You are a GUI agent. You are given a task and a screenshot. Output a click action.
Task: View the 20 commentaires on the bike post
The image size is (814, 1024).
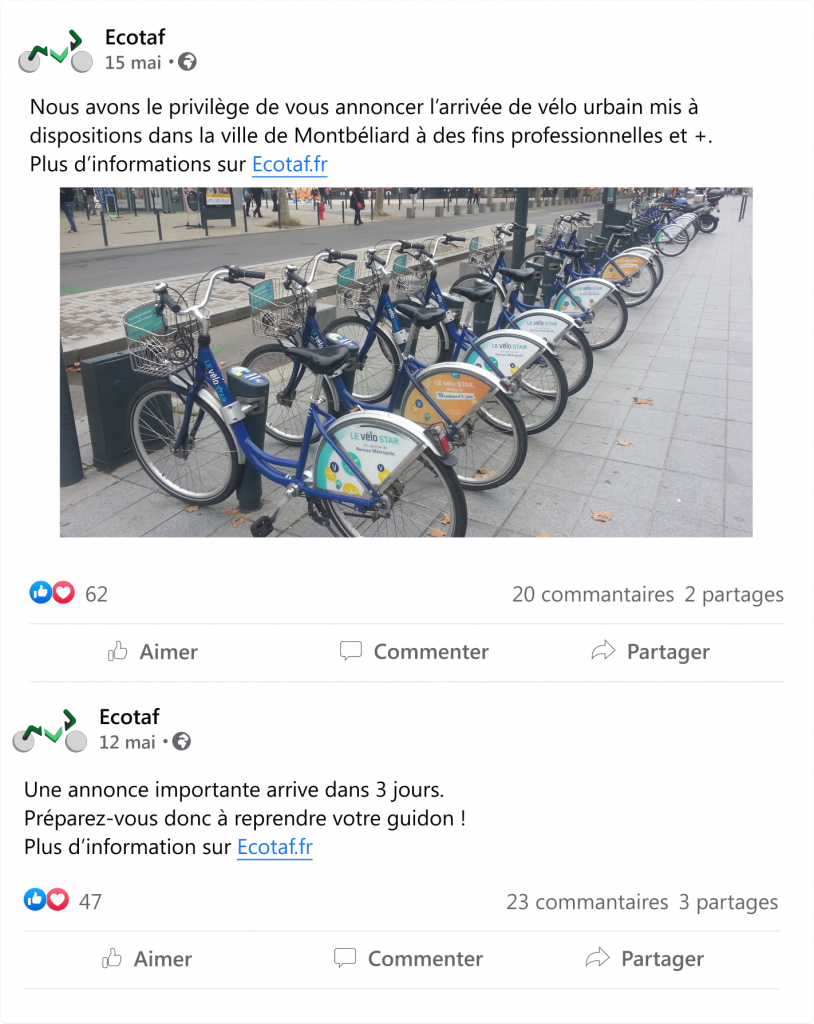593,595
